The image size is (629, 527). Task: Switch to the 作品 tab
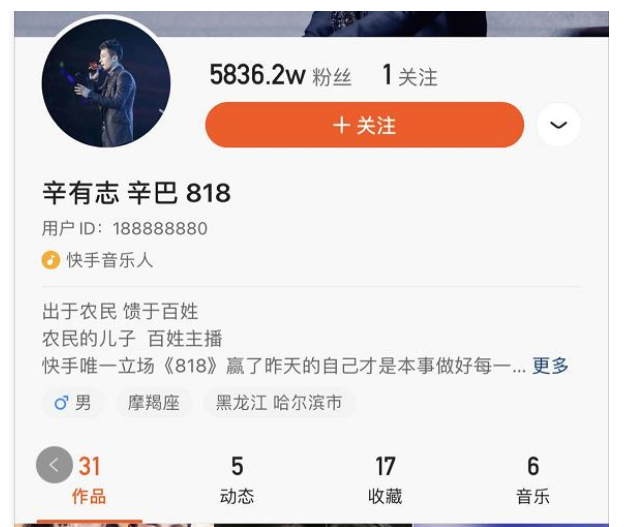[x=89, y=480]
